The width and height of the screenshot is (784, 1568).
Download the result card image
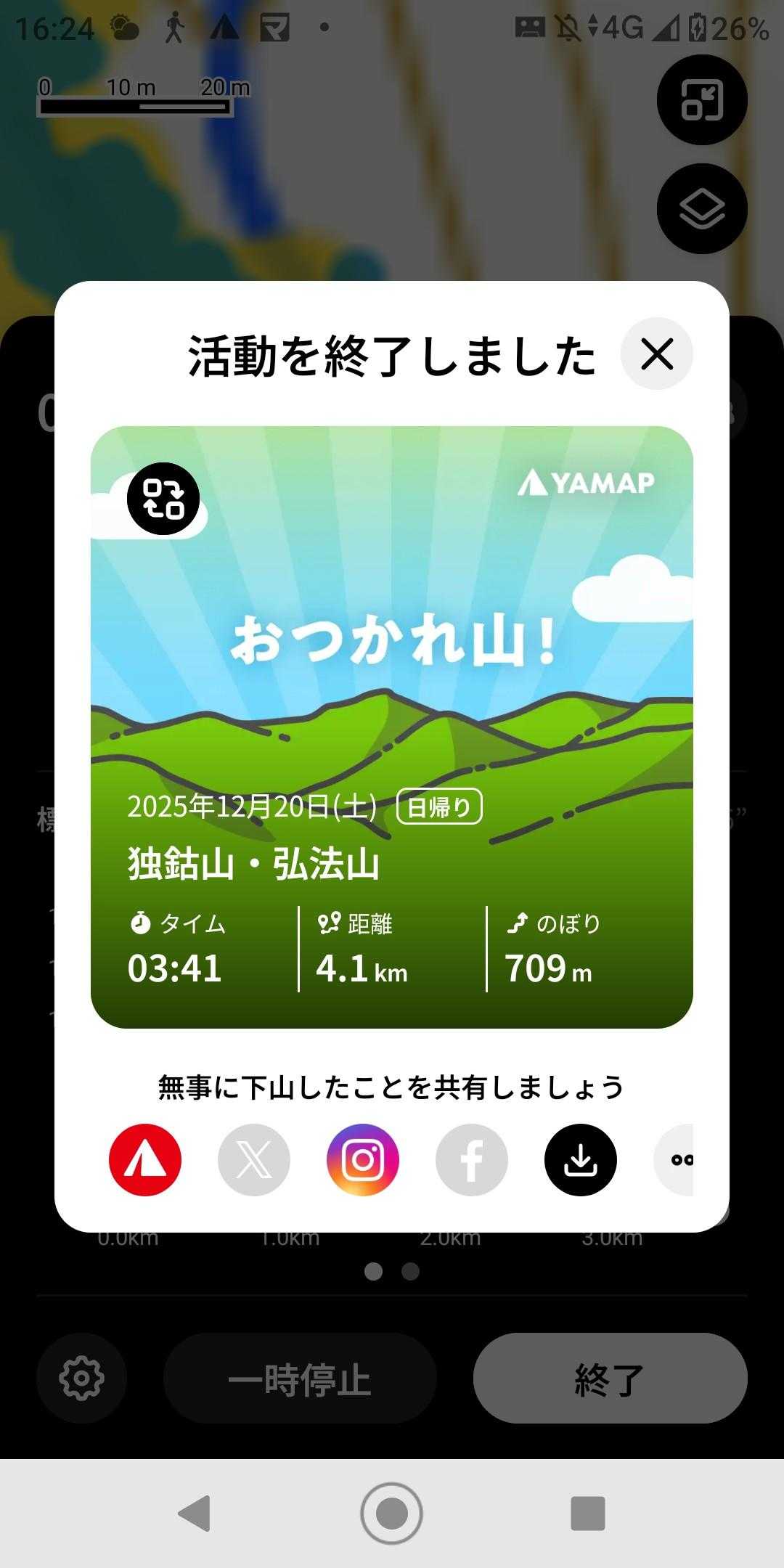coord(581,1160)
